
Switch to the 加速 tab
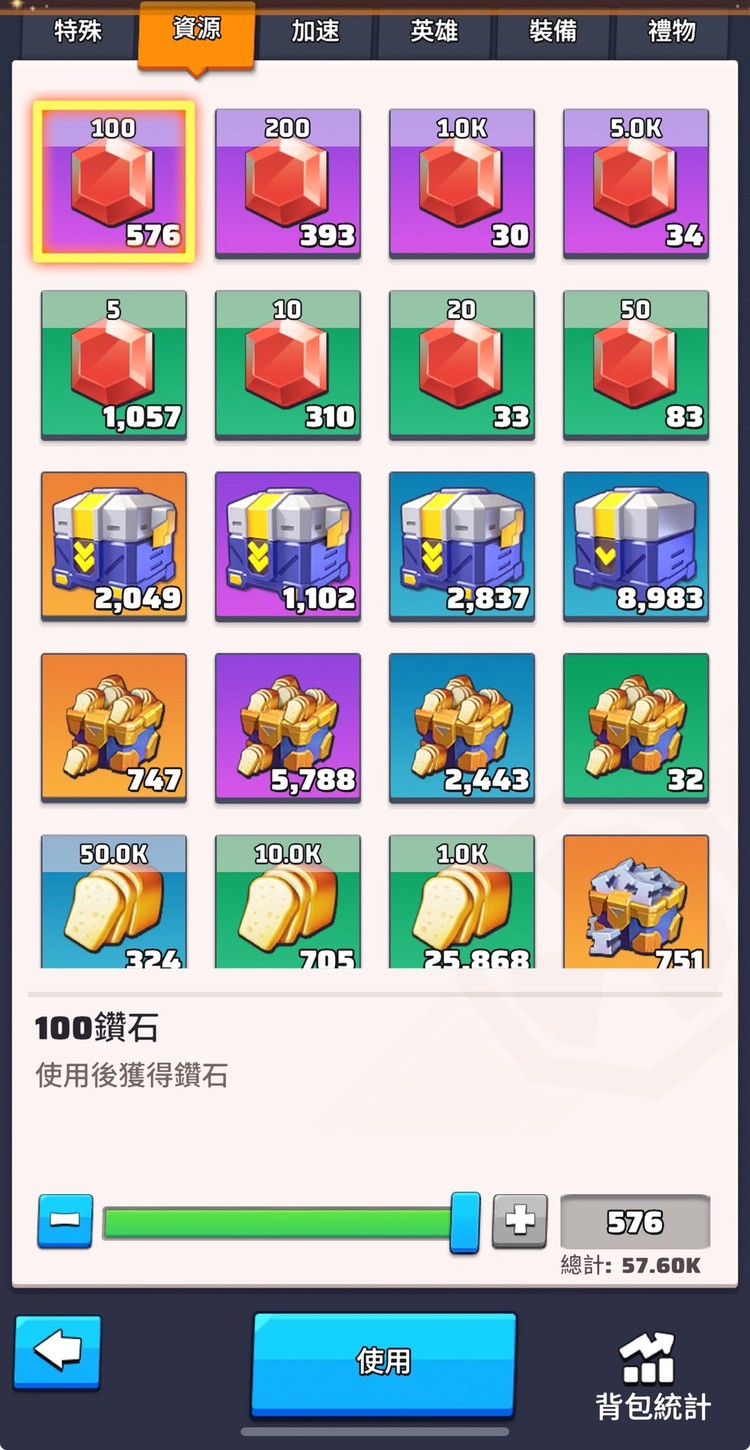click(x=315, y=31)
